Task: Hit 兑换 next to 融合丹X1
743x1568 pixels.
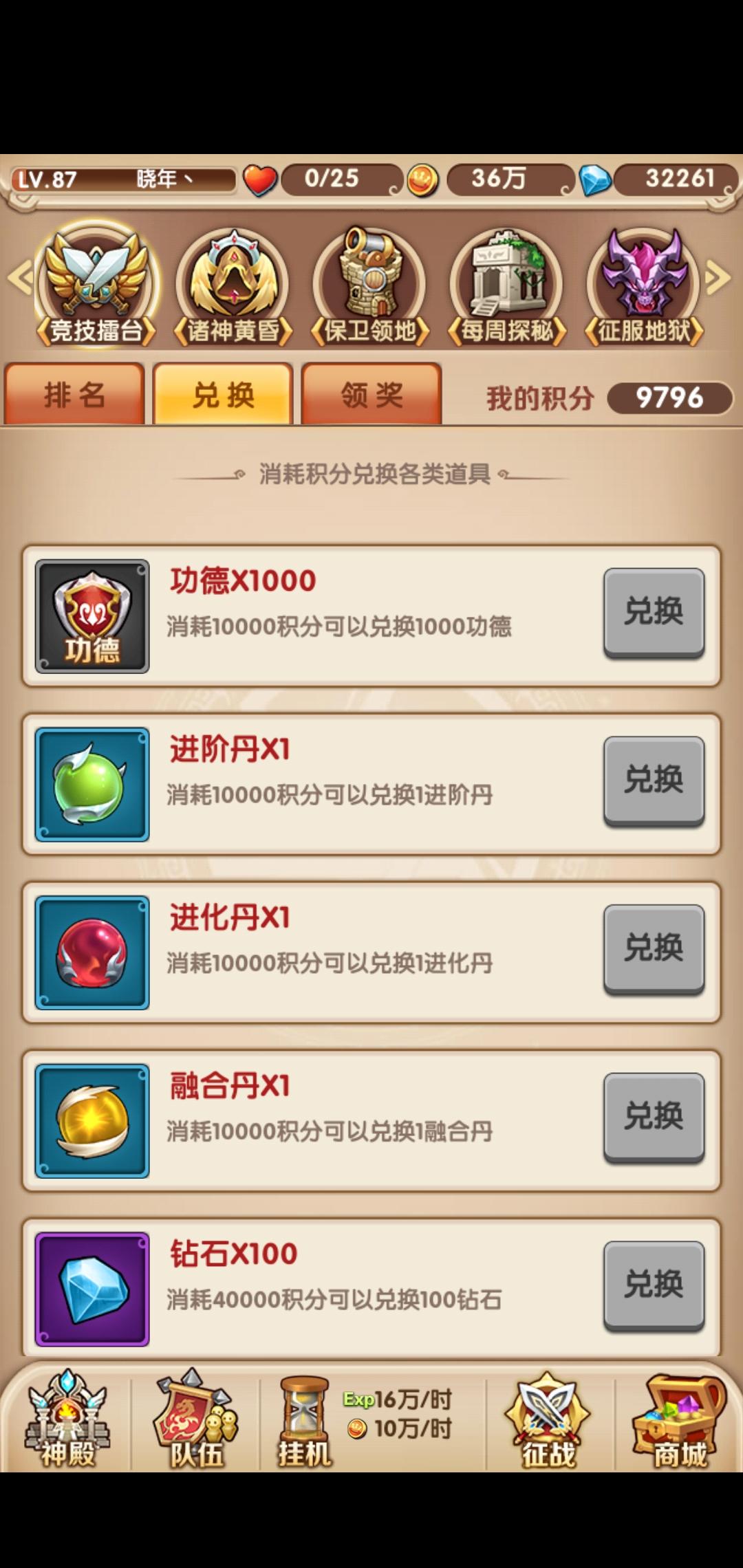Action: coord(654,1116)
